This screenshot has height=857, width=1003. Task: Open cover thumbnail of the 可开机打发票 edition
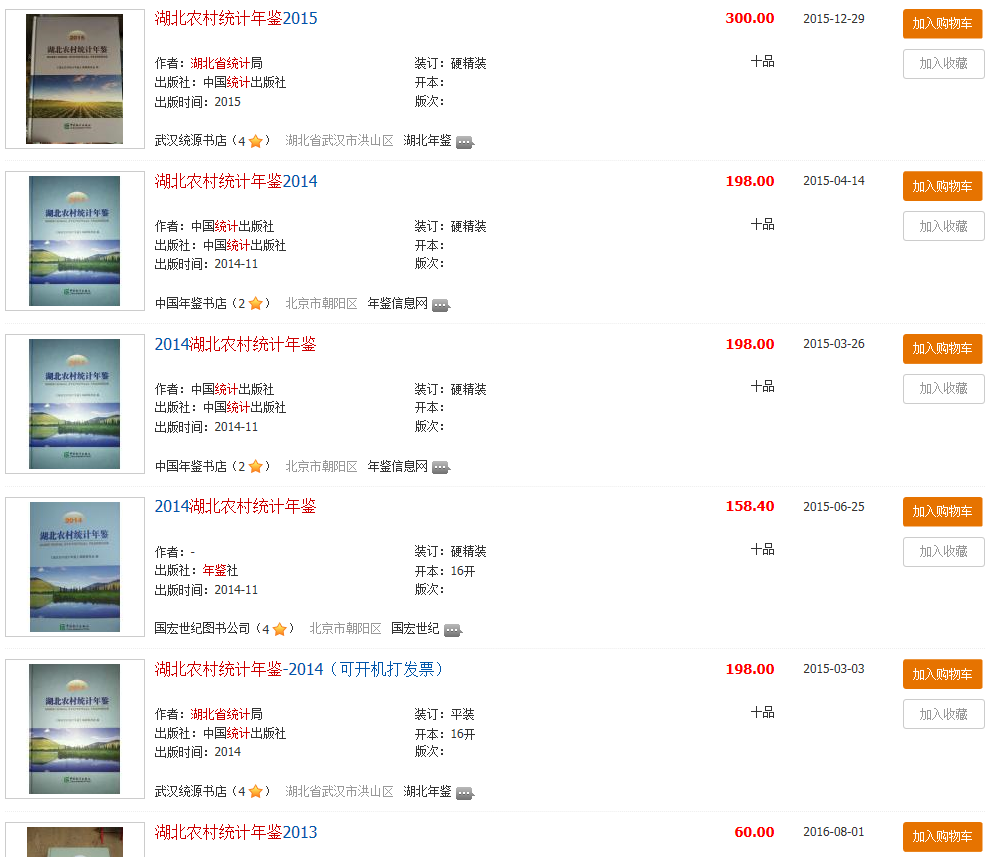point(75,729)
